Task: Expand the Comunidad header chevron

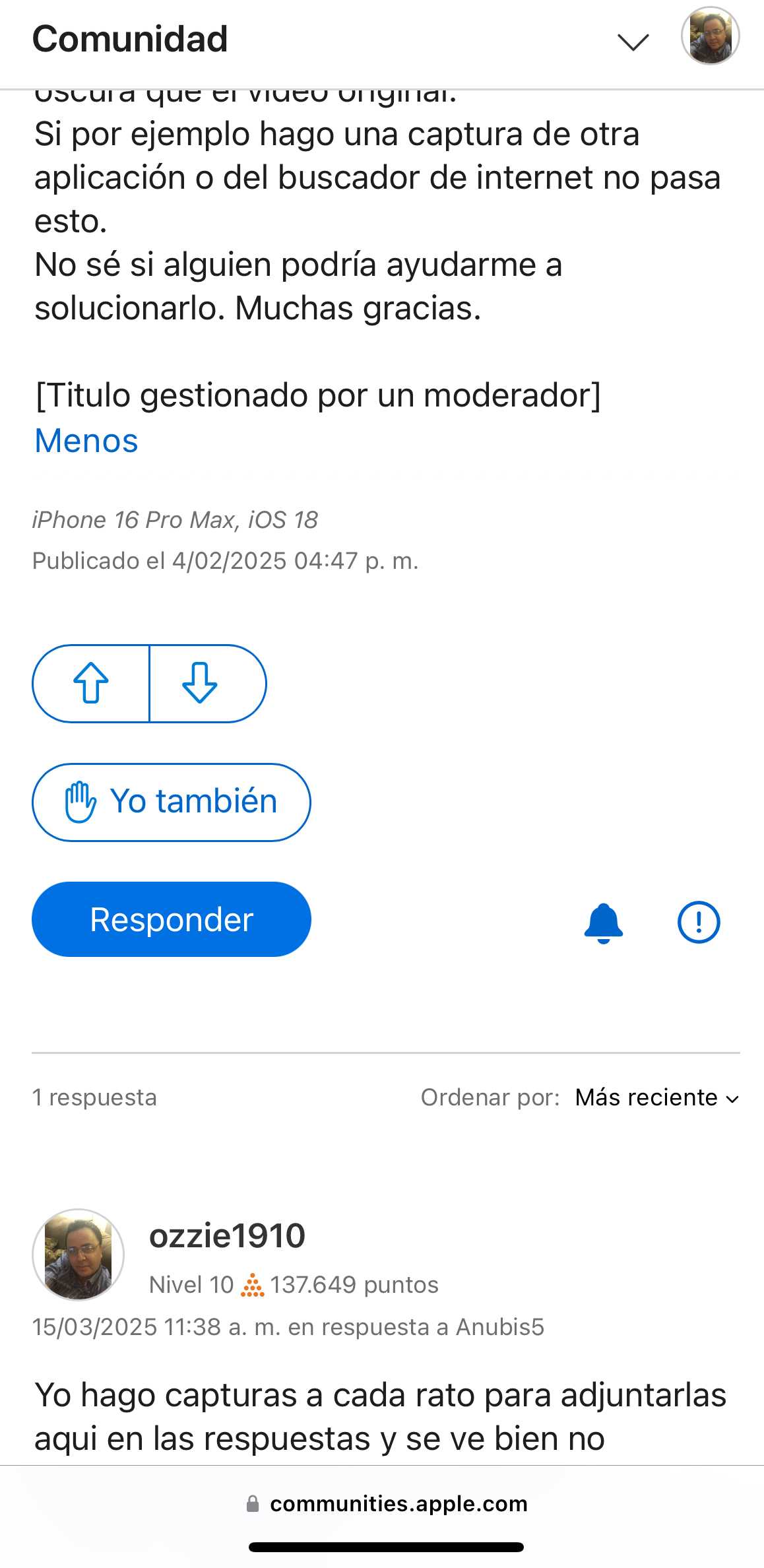Action: 633,42
